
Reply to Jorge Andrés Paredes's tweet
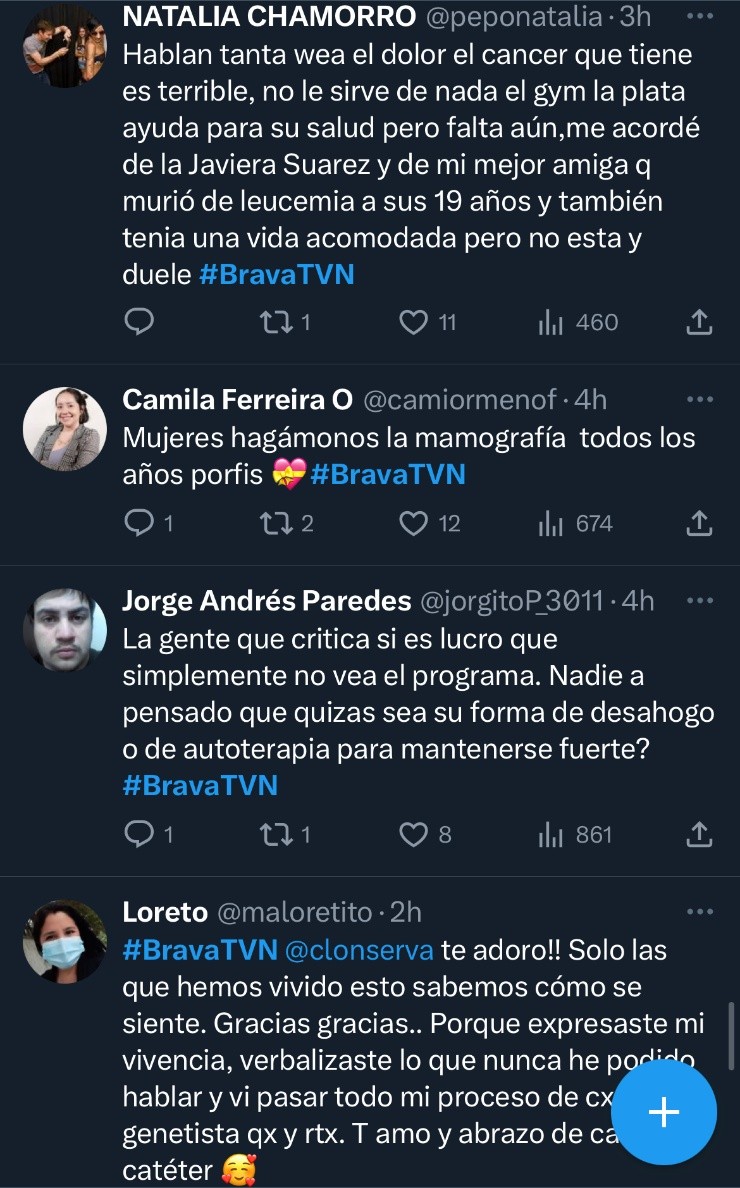[x=139, y=834]
